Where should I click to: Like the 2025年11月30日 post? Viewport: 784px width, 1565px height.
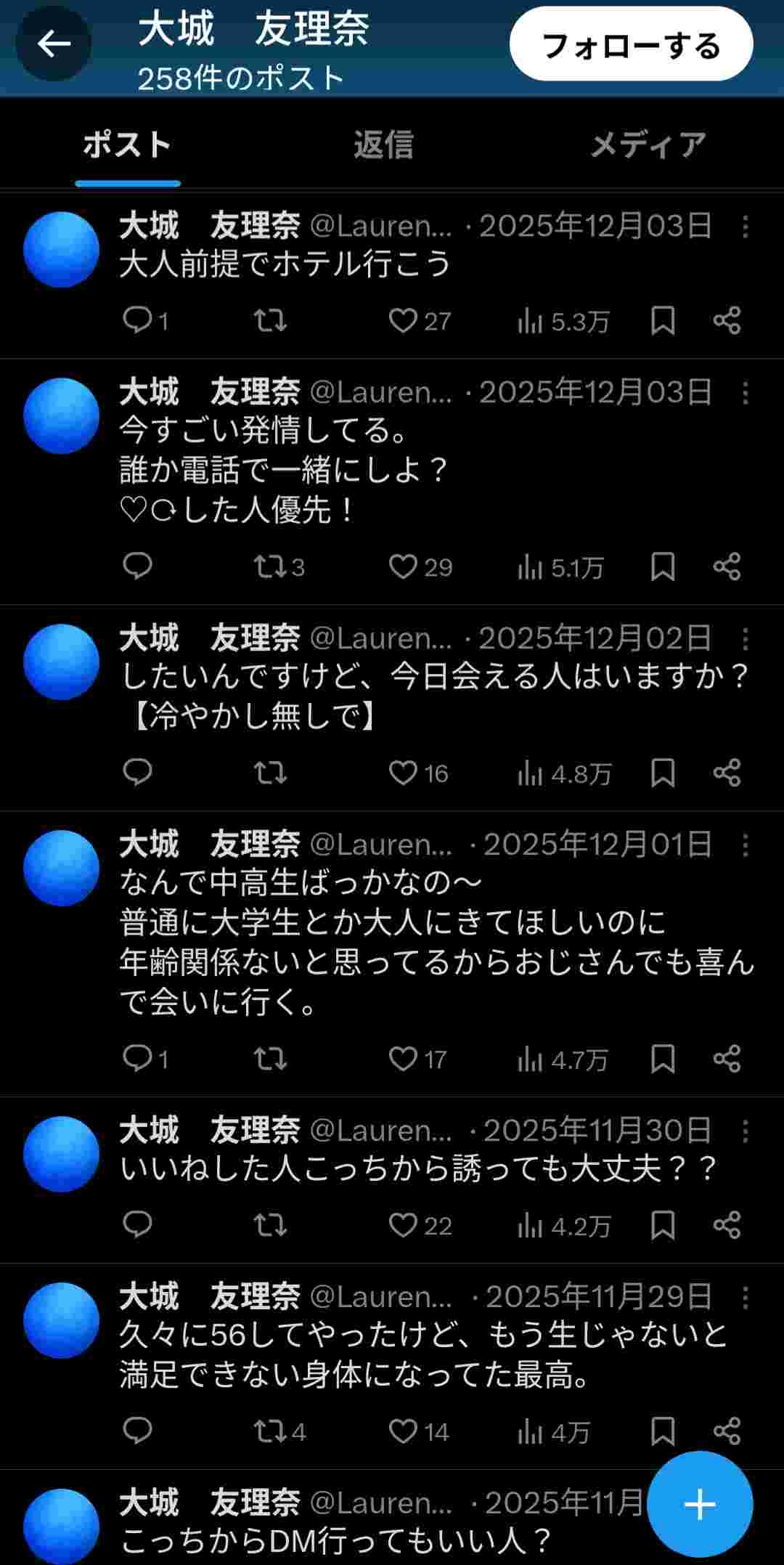click(404, 1225)
